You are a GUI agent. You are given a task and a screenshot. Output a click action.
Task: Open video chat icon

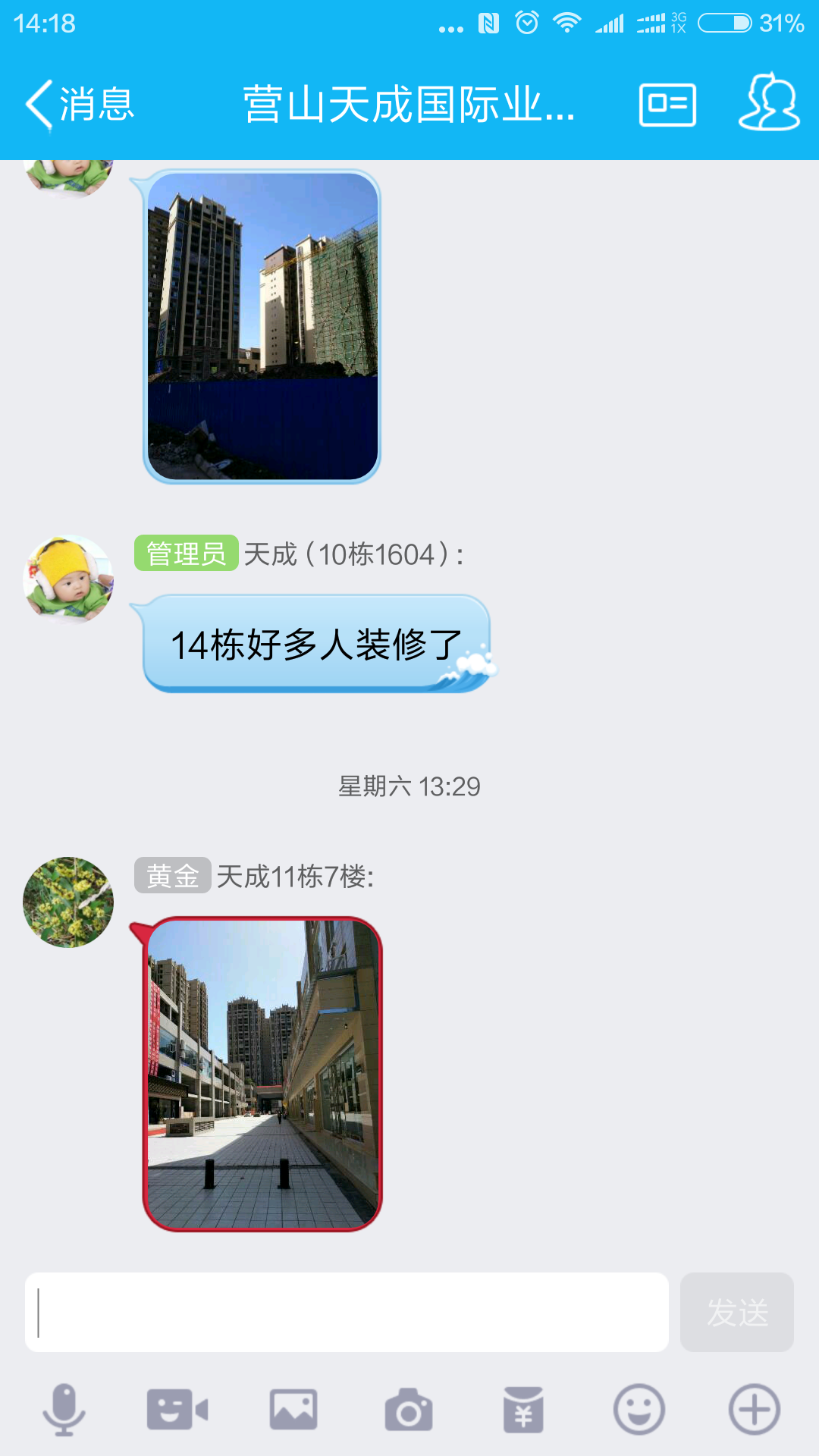pyautogui.click(x=177, y=1410)
